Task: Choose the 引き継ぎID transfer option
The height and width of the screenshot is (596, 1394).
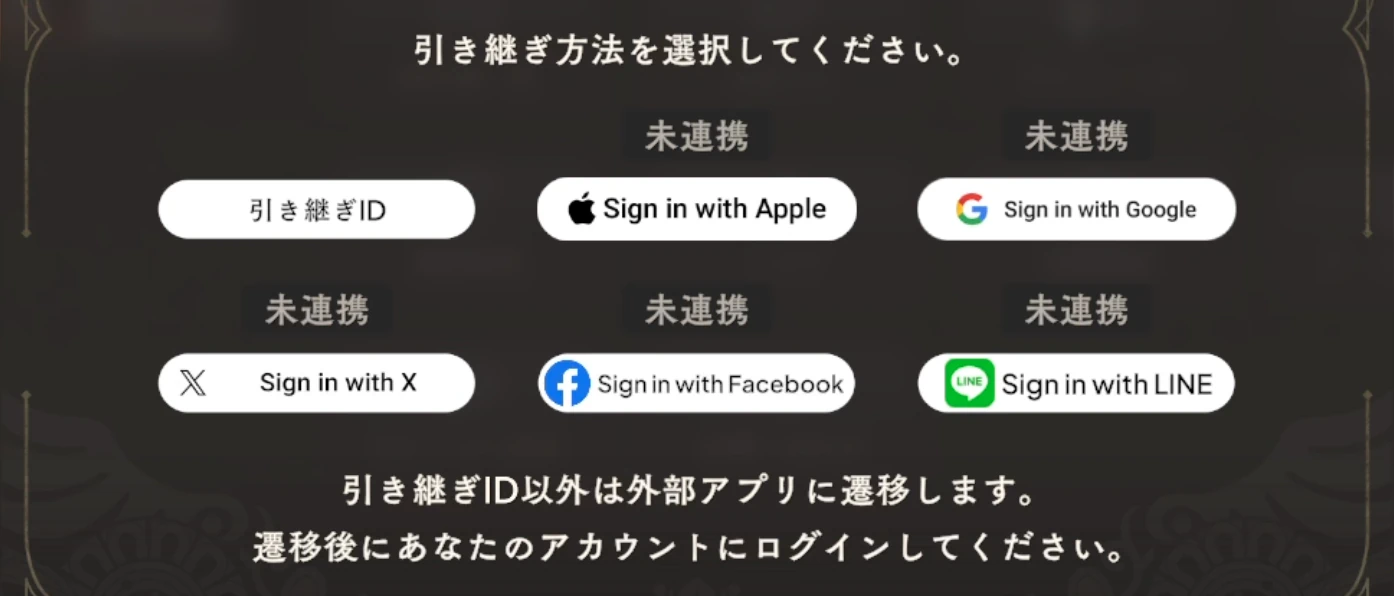Action: 316,210
